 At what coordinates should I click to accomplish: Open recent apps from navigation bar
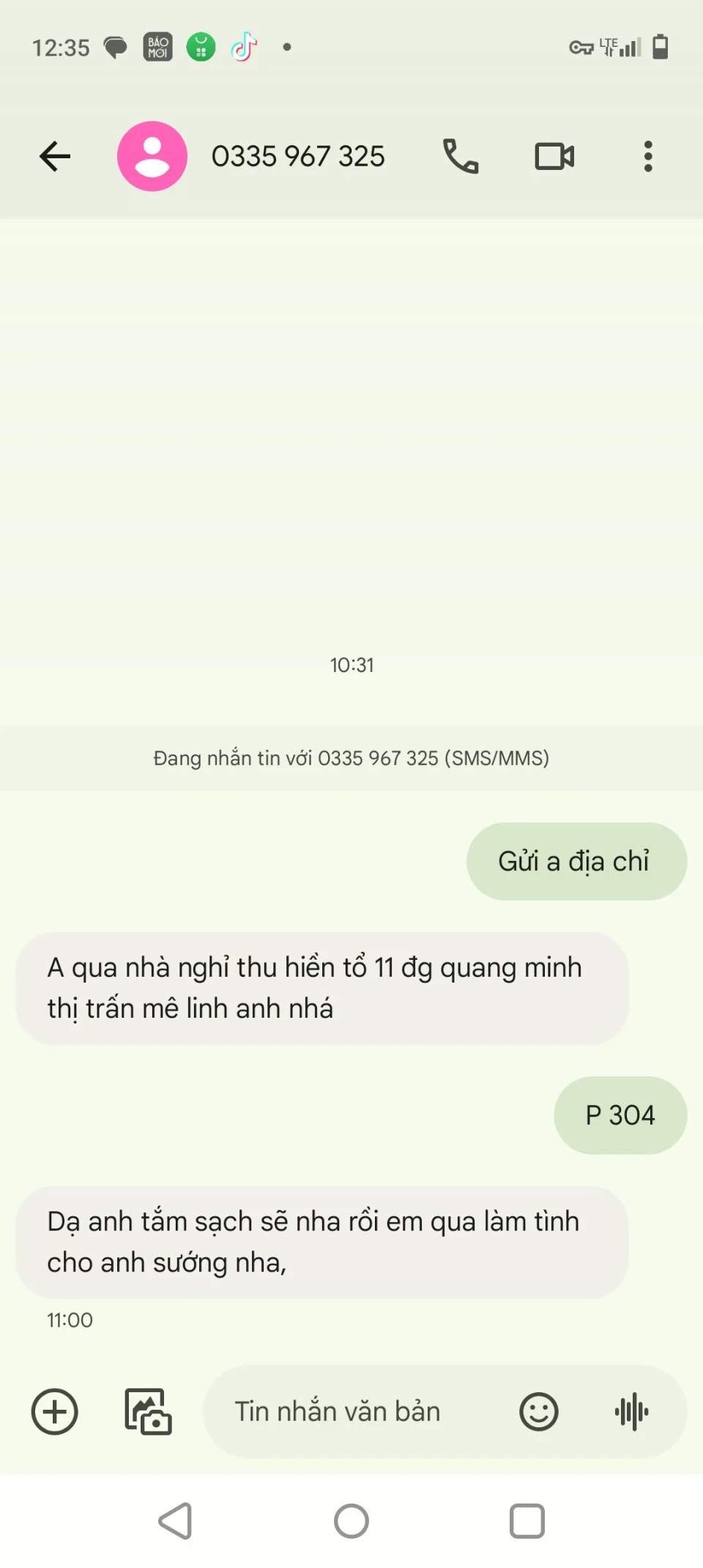pyautogui.click(x=527, y=1521)
